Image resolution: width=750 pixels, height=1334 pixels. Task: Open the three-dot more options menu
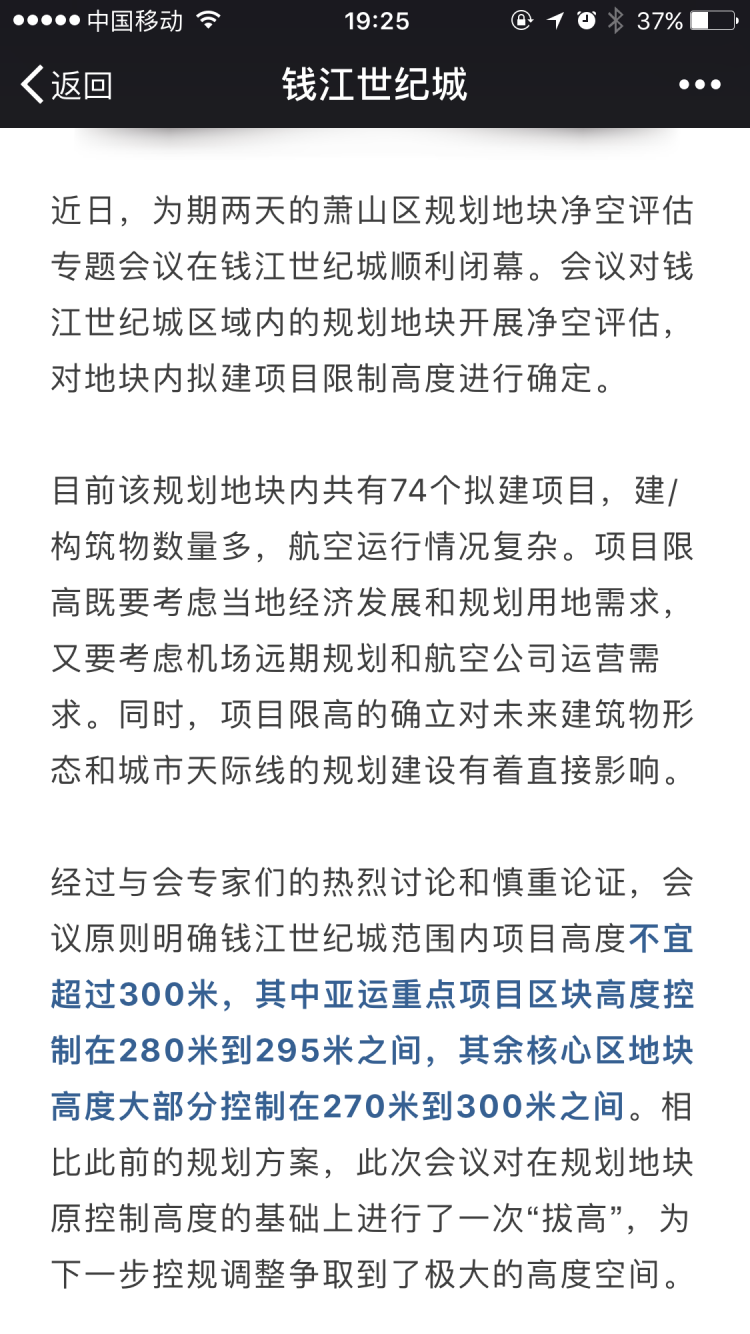pyautogui.click(x=699, y=85)
